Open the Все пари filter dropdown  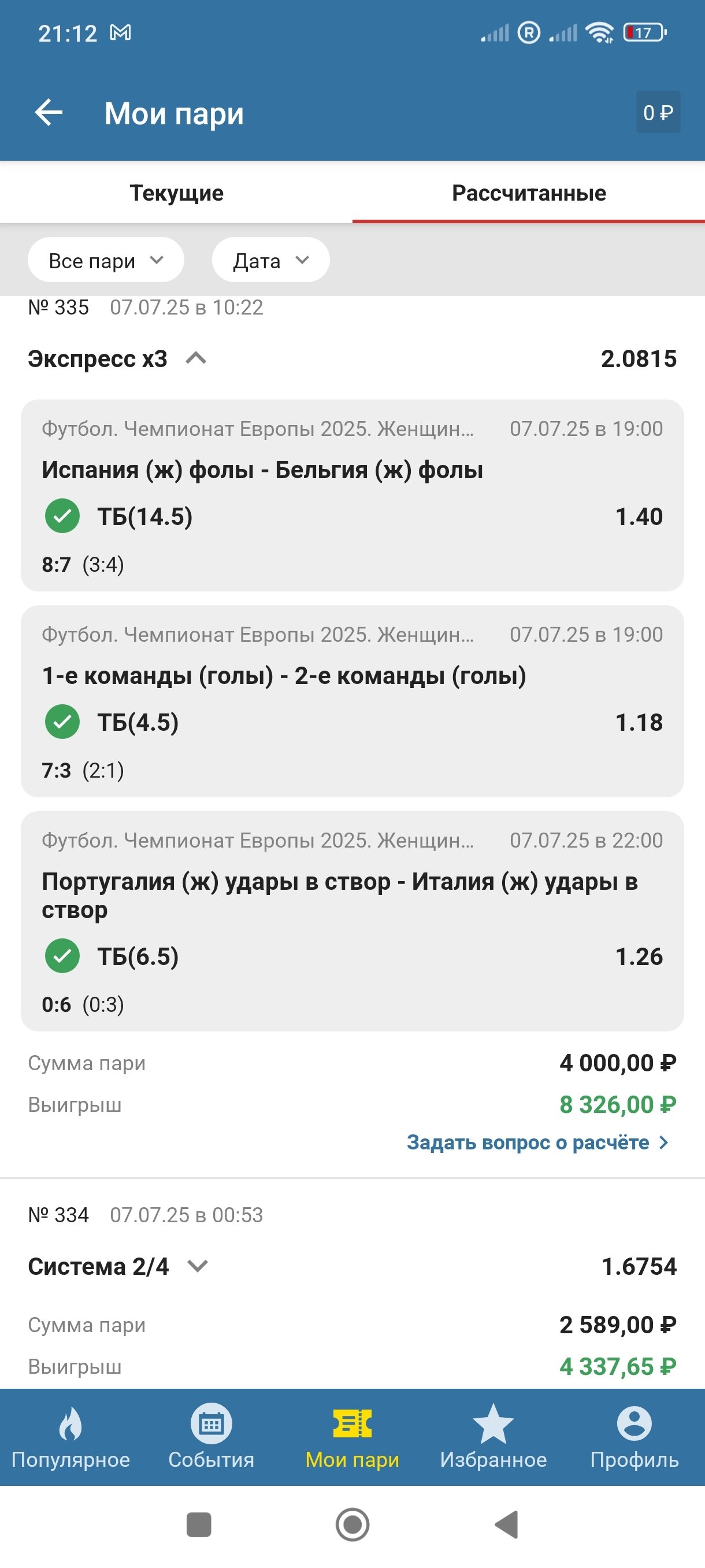point(106,261)
